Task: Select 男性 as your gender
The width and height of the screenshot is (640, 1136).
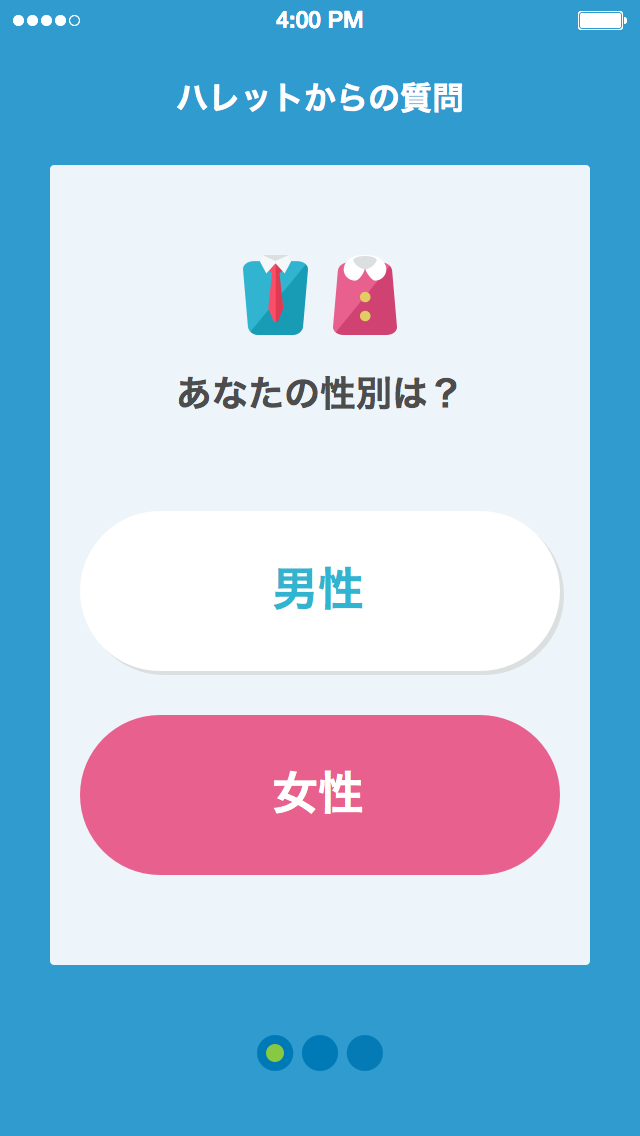Action: coord(320,591)
